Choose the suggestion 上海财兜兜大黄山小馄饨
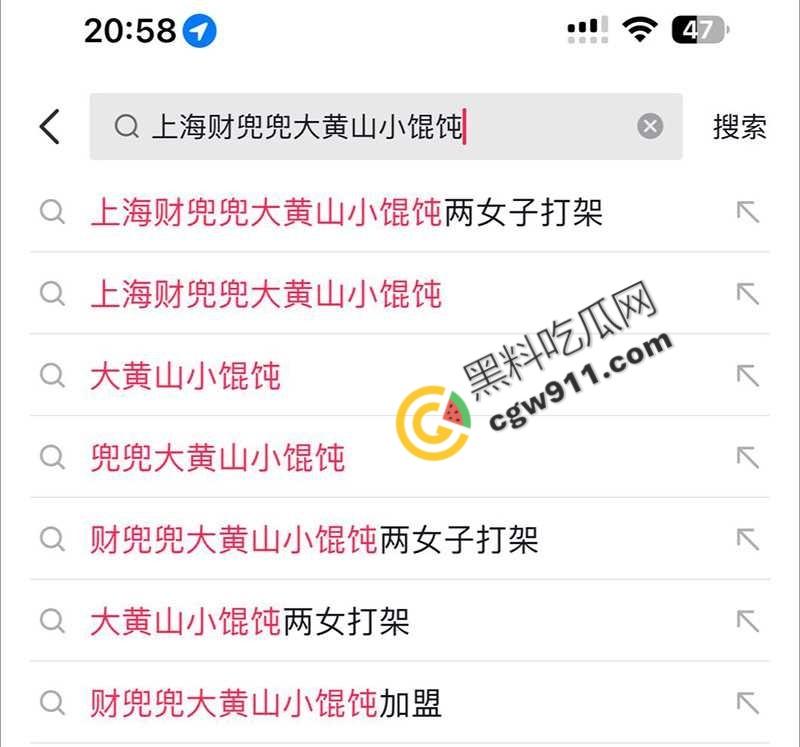This screenshot has width=800, height=747. click(266, 294)
